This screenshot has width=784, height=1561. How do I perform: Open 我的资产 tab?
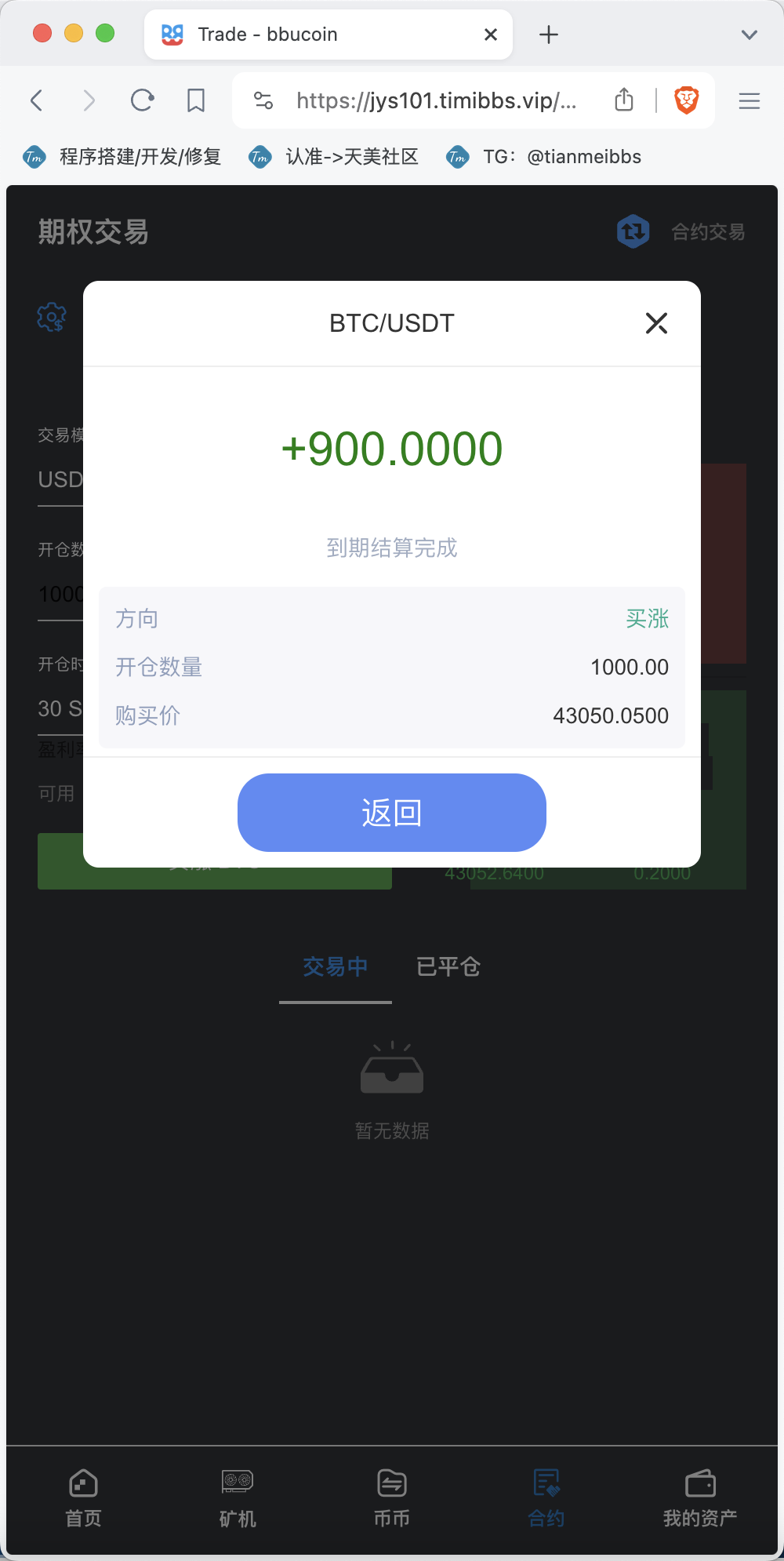[x=700, y=1498]
